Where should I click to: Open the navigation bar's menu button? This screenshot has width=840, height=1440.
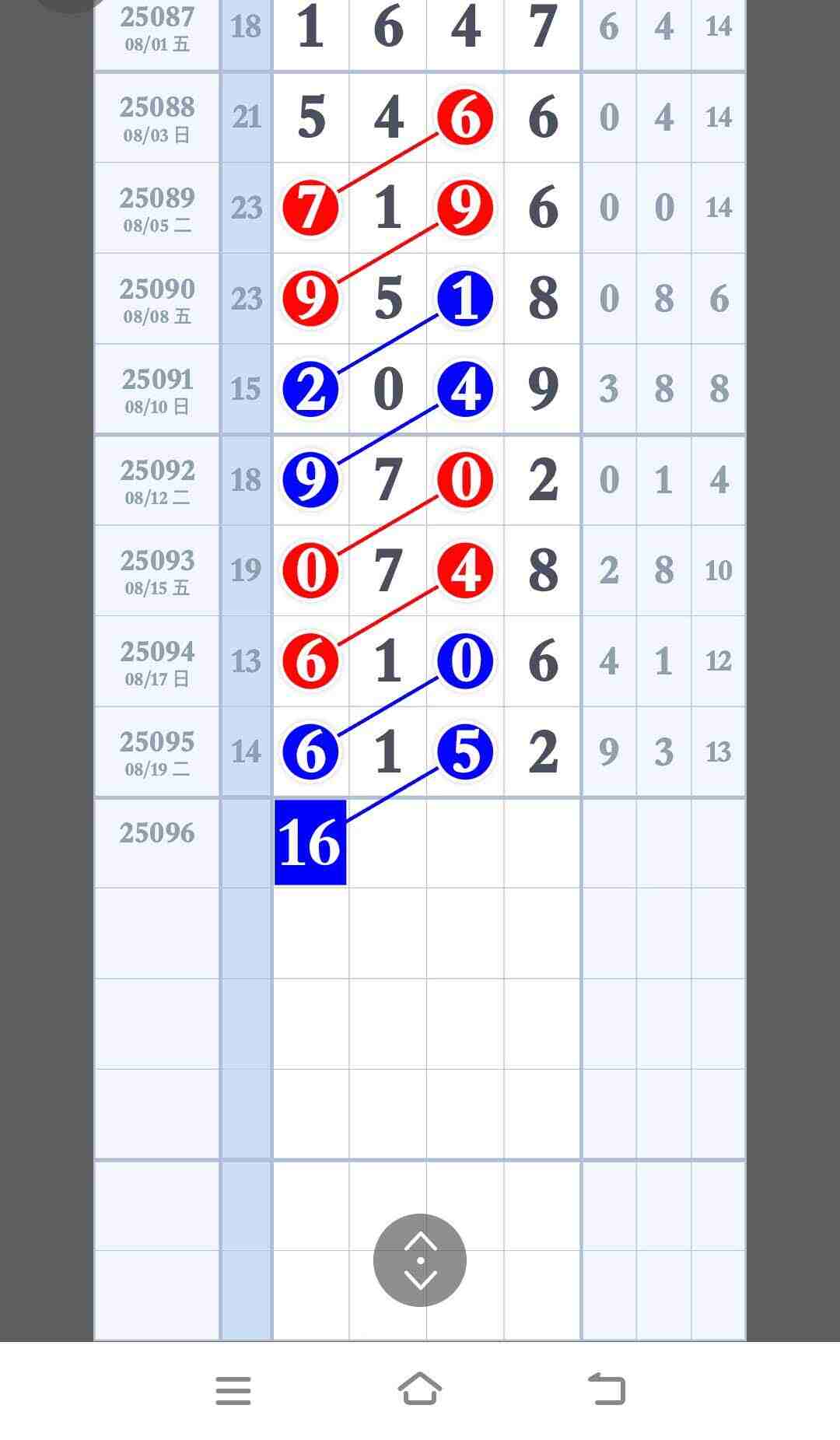233,1390
